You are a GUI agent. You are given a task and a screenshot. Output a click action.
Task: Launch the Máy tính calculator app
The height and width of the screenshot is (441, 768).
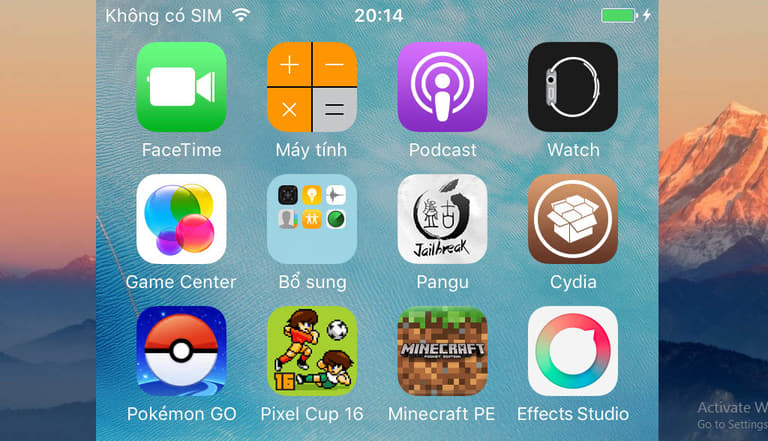(x=312, y=87)
